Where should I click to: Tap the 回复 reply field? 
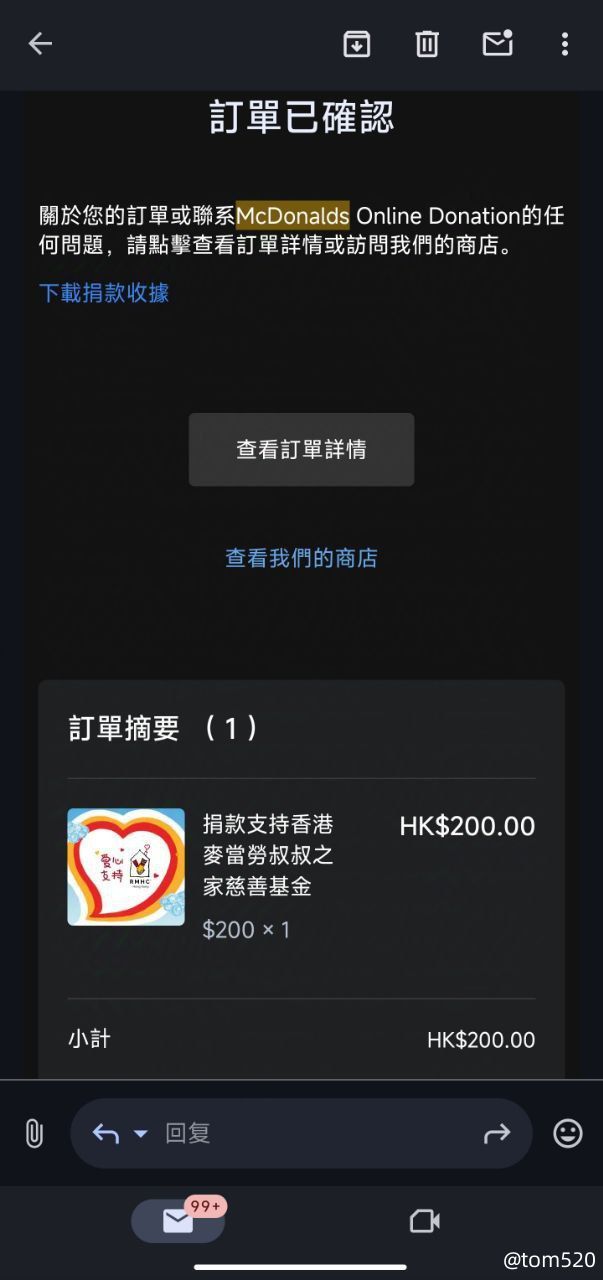pyautogui.click(x=310, y=1133)
